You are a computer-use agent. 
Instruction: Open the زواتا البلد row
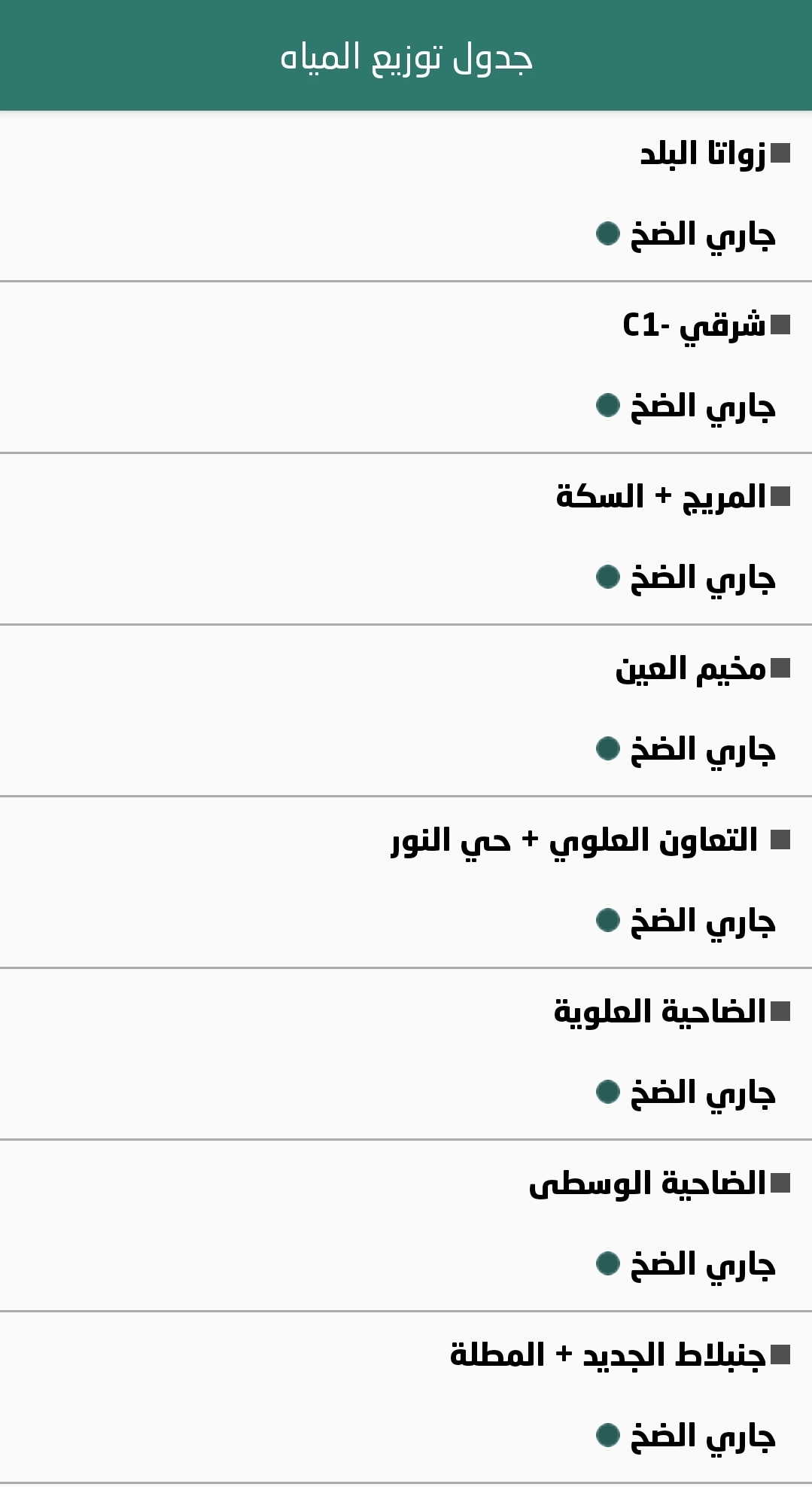702,154
